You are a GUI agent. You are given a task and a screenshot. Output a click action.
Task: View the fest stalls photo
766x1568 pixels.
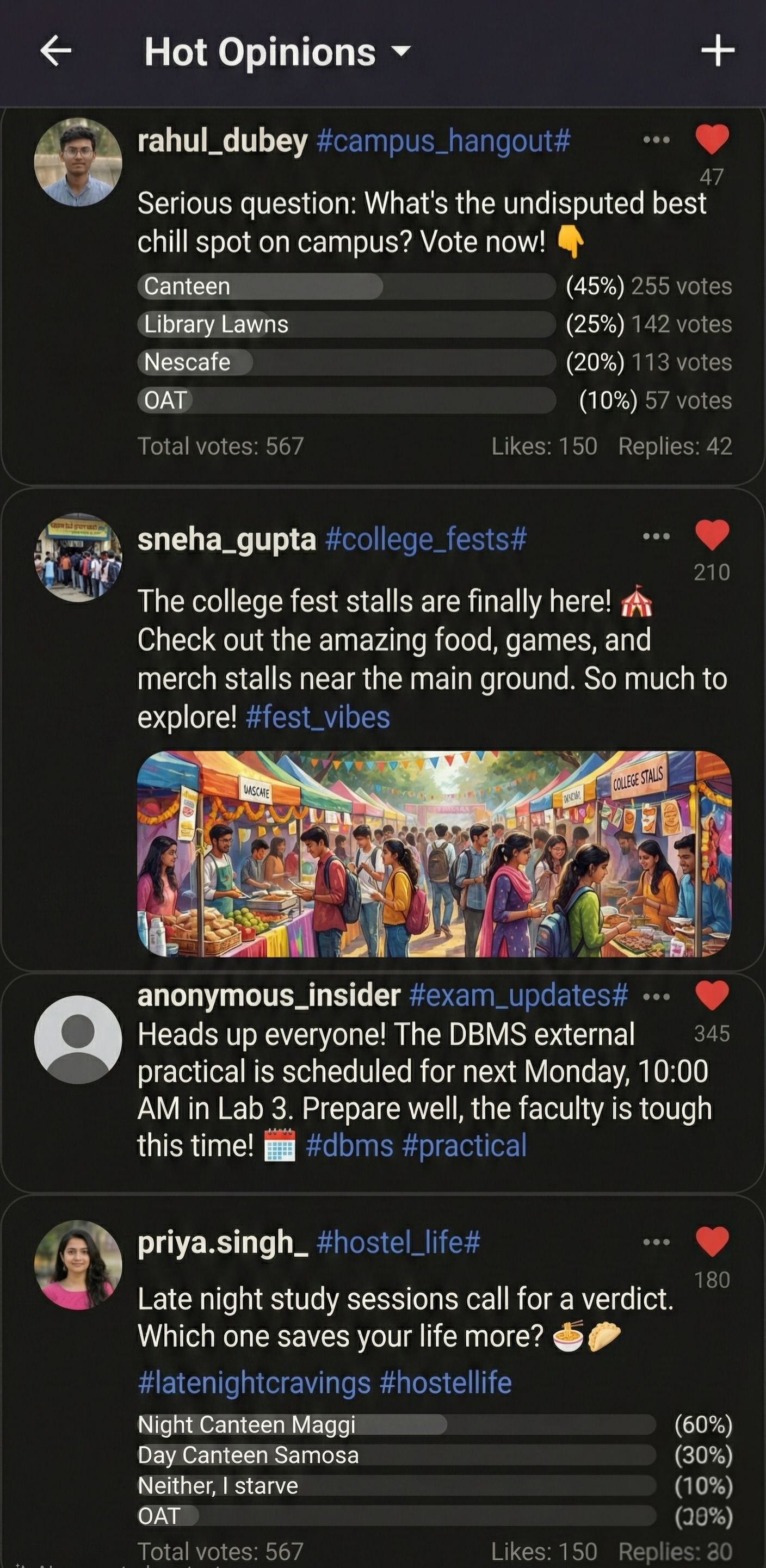434,854
